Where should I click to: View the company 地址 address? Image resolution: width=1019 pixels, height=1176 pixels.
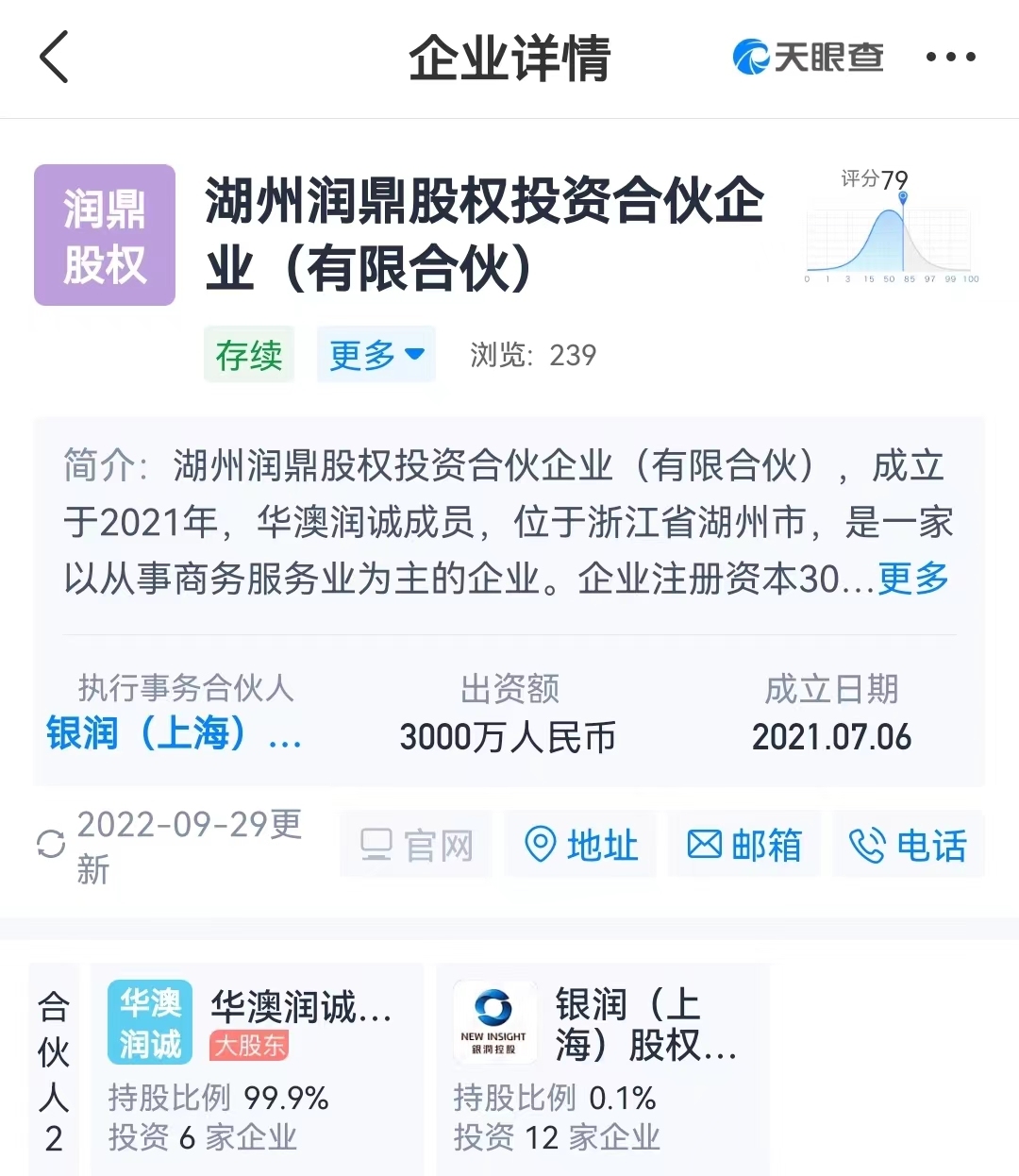(580, 845)
